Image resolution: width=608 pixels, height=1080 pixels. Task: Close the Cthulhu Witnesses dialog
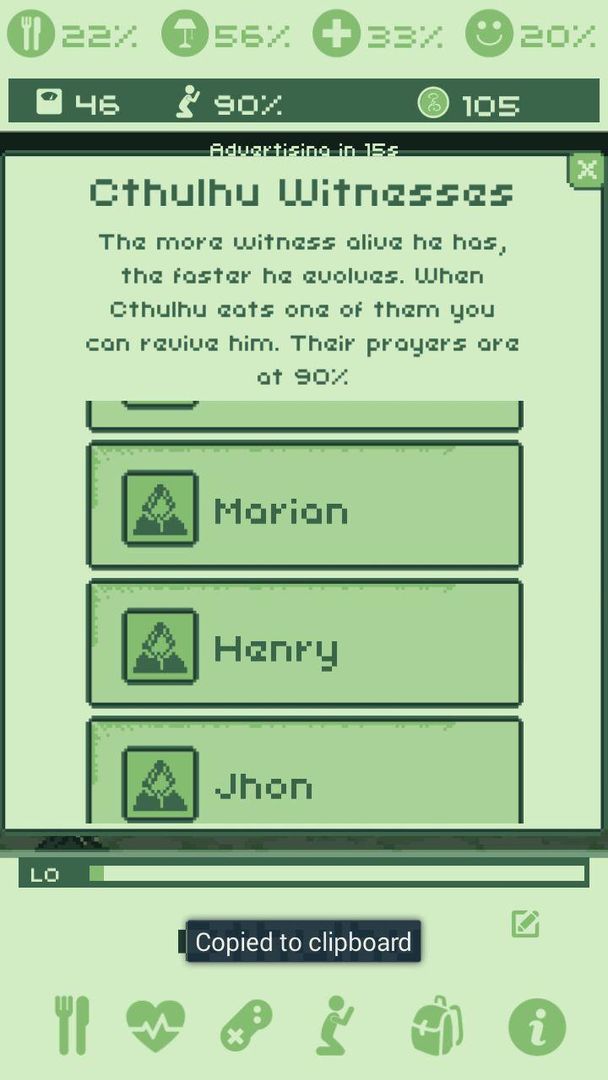[x=586, y=170]
